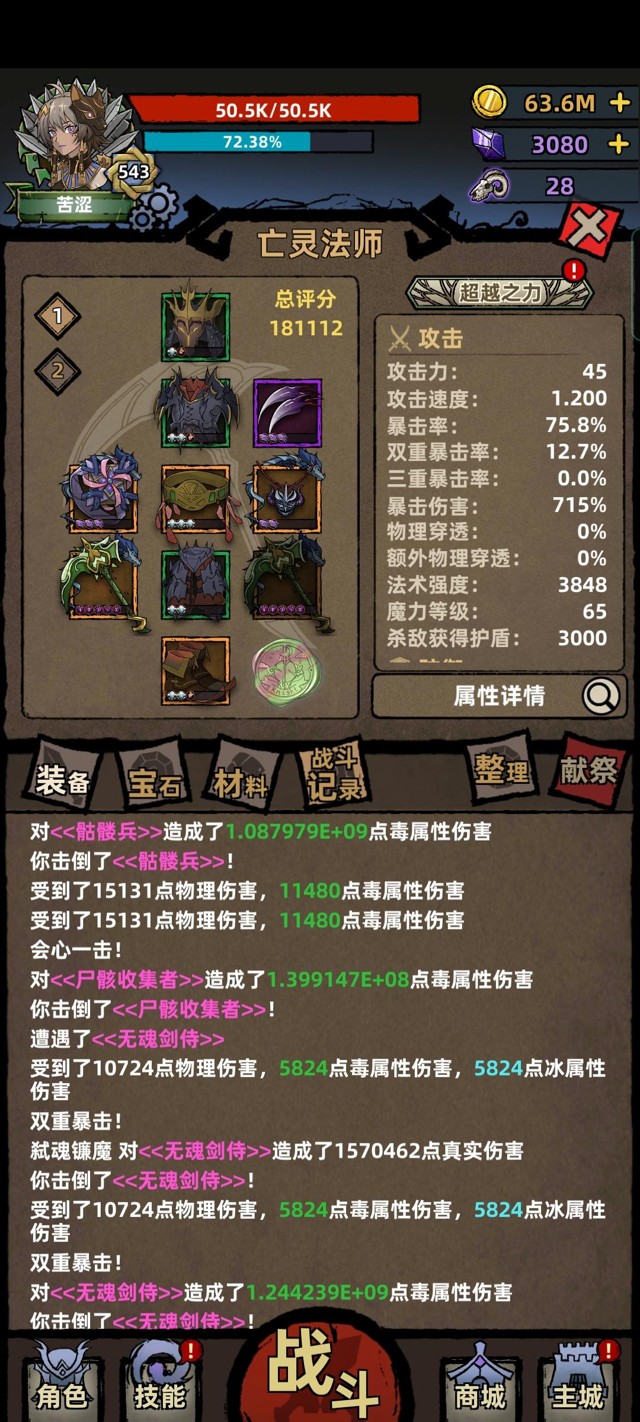The width and height of the screenshot is (640, 1422).
Task: Switch to the 战斗记录 tab
Action: click(x=333, y=777)
